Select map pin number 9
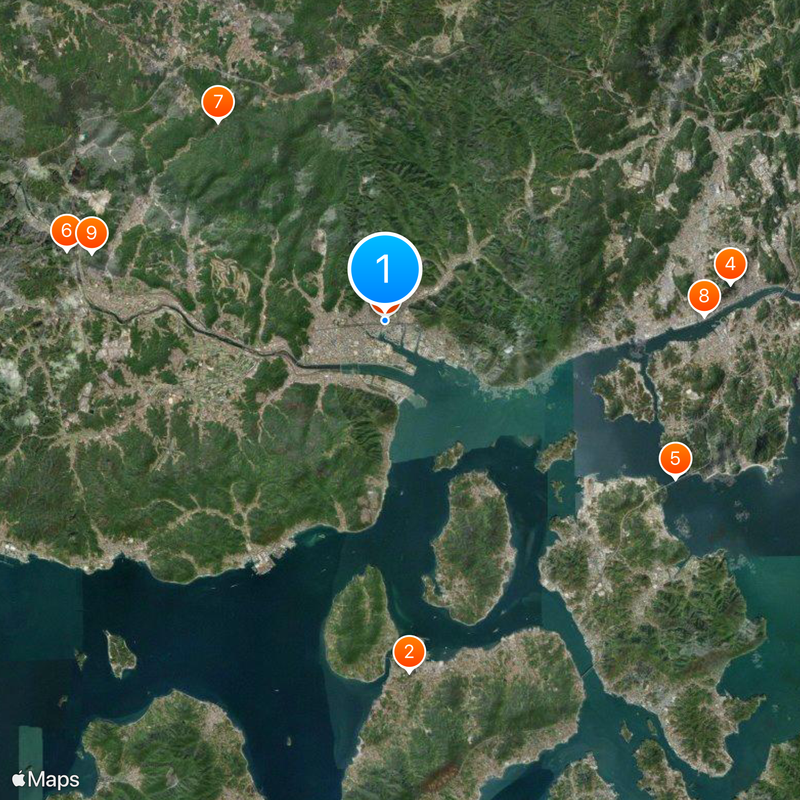This screenshot has height=800, width=800. click(x=92, y=234)
